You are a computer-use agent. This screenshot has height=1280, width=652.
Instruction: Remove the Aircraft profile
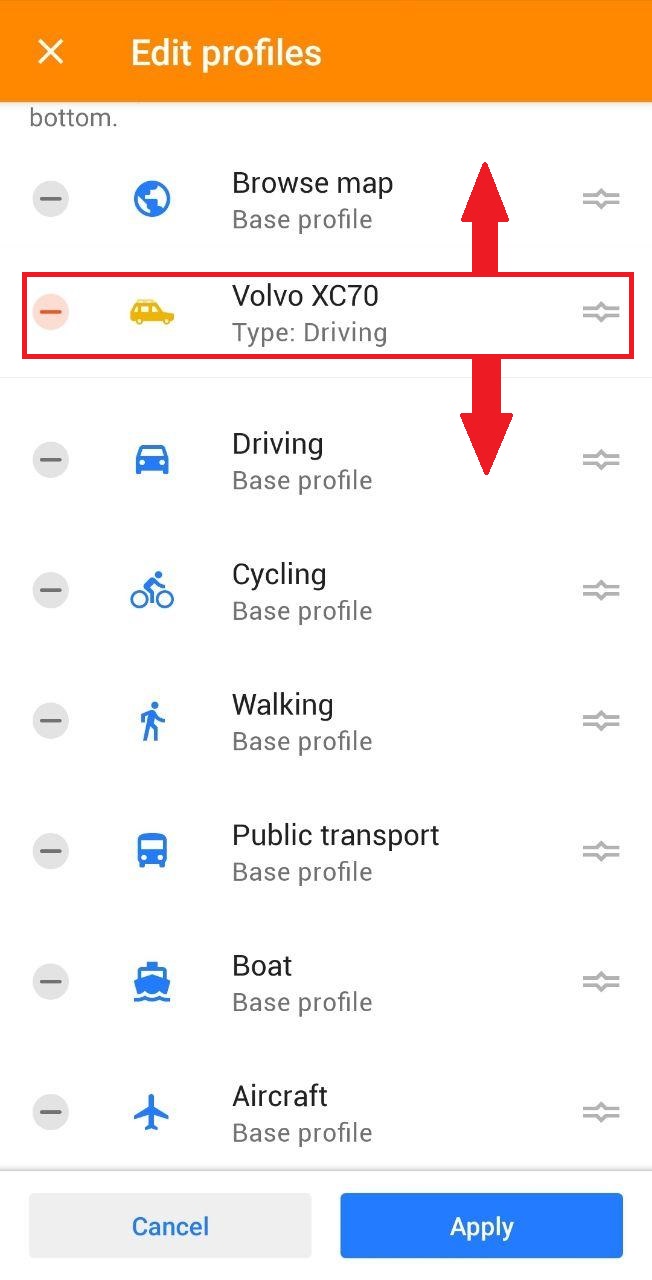[50, 1112]
